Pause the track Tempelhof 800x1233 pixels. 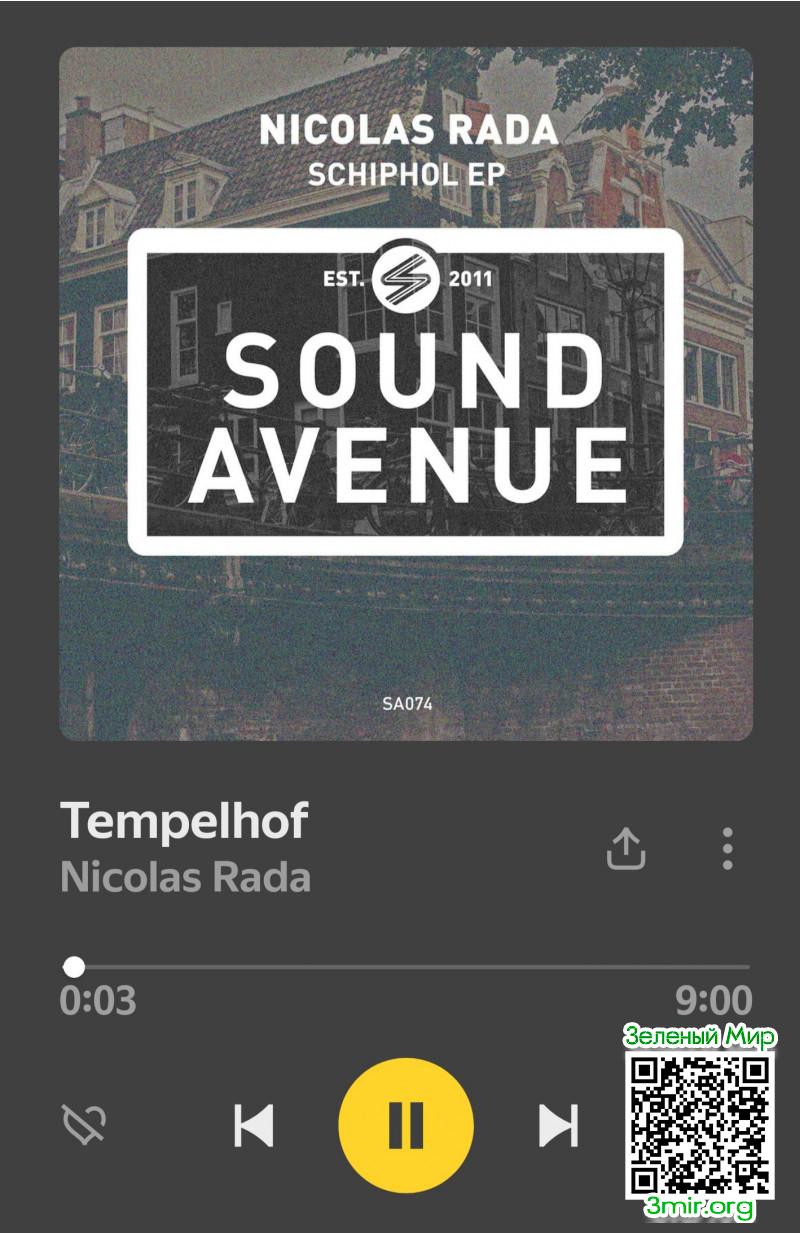pos(405,1125)
